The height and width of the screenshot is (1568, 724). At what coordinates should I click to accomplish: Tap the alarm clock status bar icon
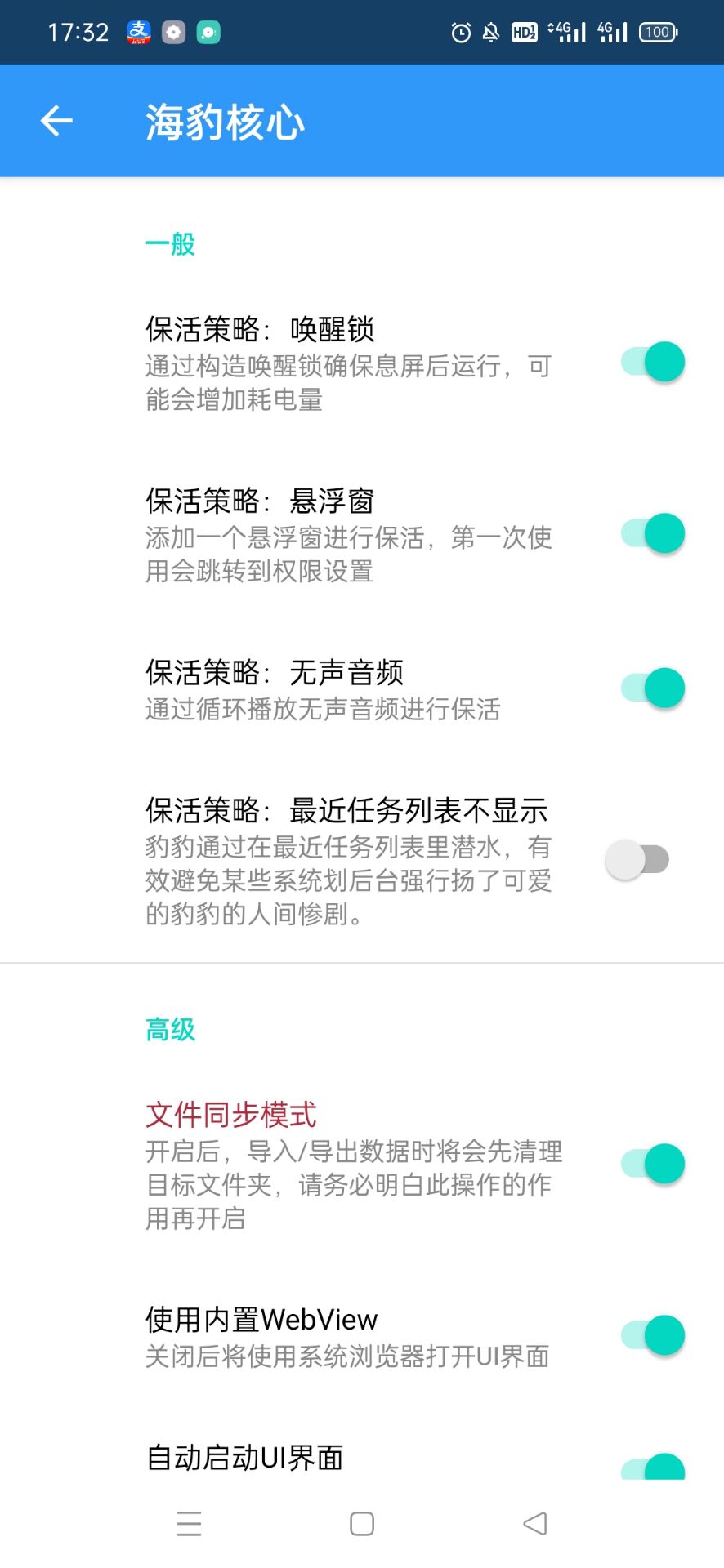[459, 31]
